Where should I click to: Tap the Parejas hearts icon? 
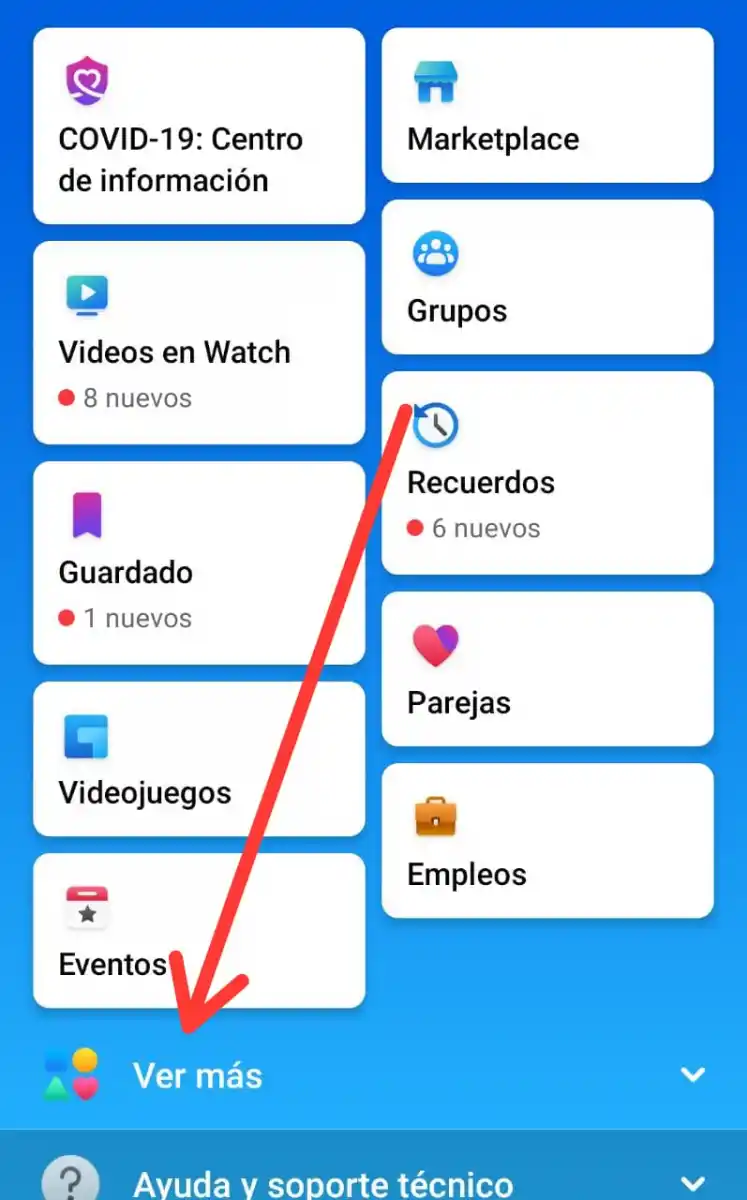click(434, 643)
